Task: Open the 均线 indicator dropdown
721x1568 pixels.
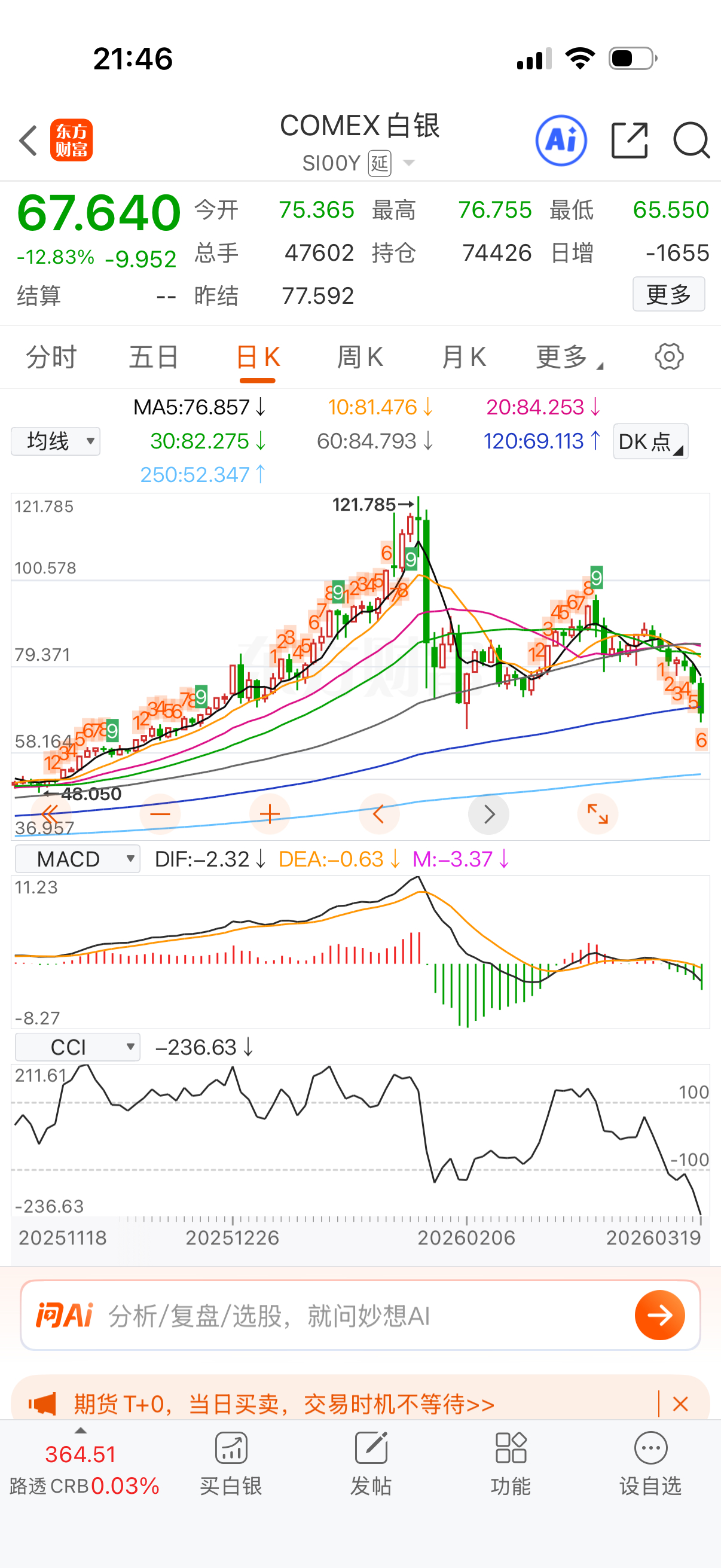Action: point(55,441)
